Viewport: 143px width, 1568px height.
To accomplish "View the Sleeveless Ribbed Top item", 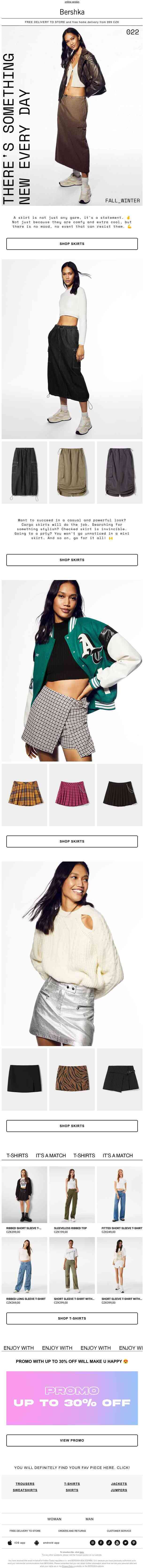I will pyautogui.click(x=71, y=1192).
